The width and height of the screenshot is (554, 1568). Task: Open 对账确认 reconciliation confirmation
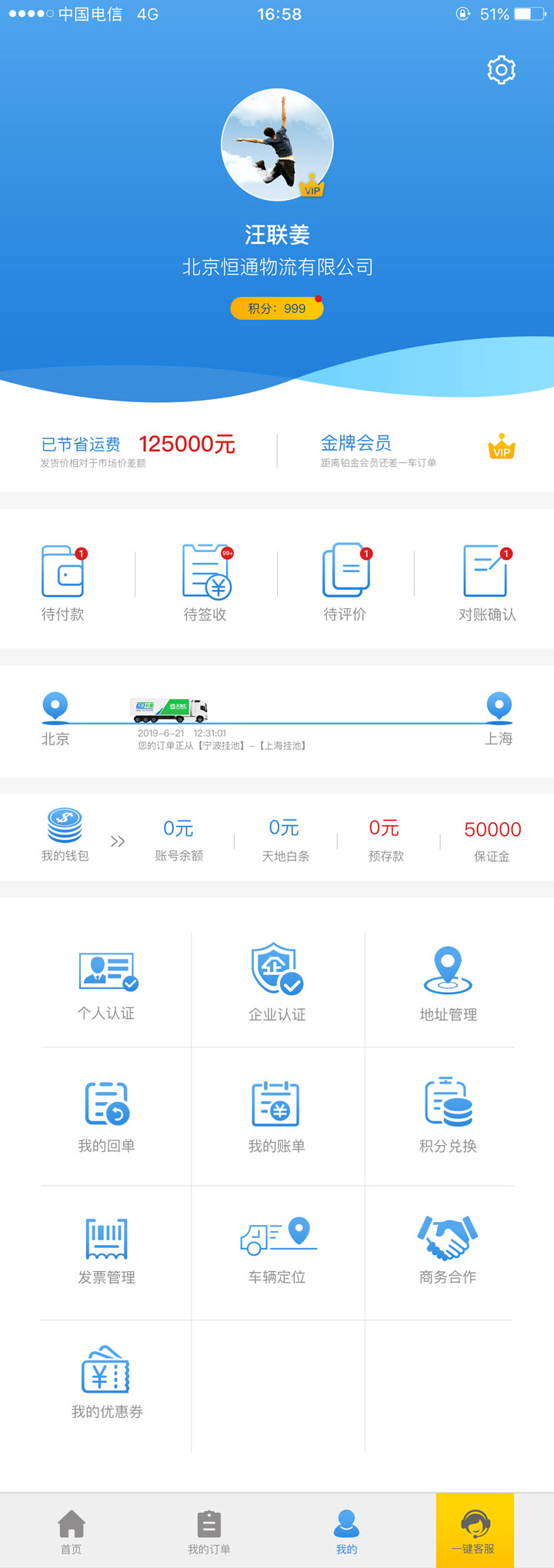486,581
